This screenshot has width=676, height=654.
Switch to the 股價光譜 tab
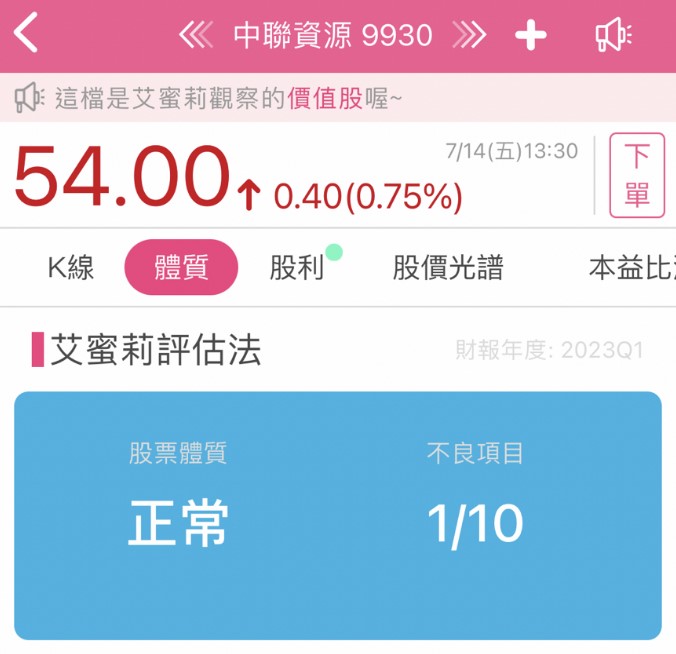pyautogui.click(x=447, y=268)
